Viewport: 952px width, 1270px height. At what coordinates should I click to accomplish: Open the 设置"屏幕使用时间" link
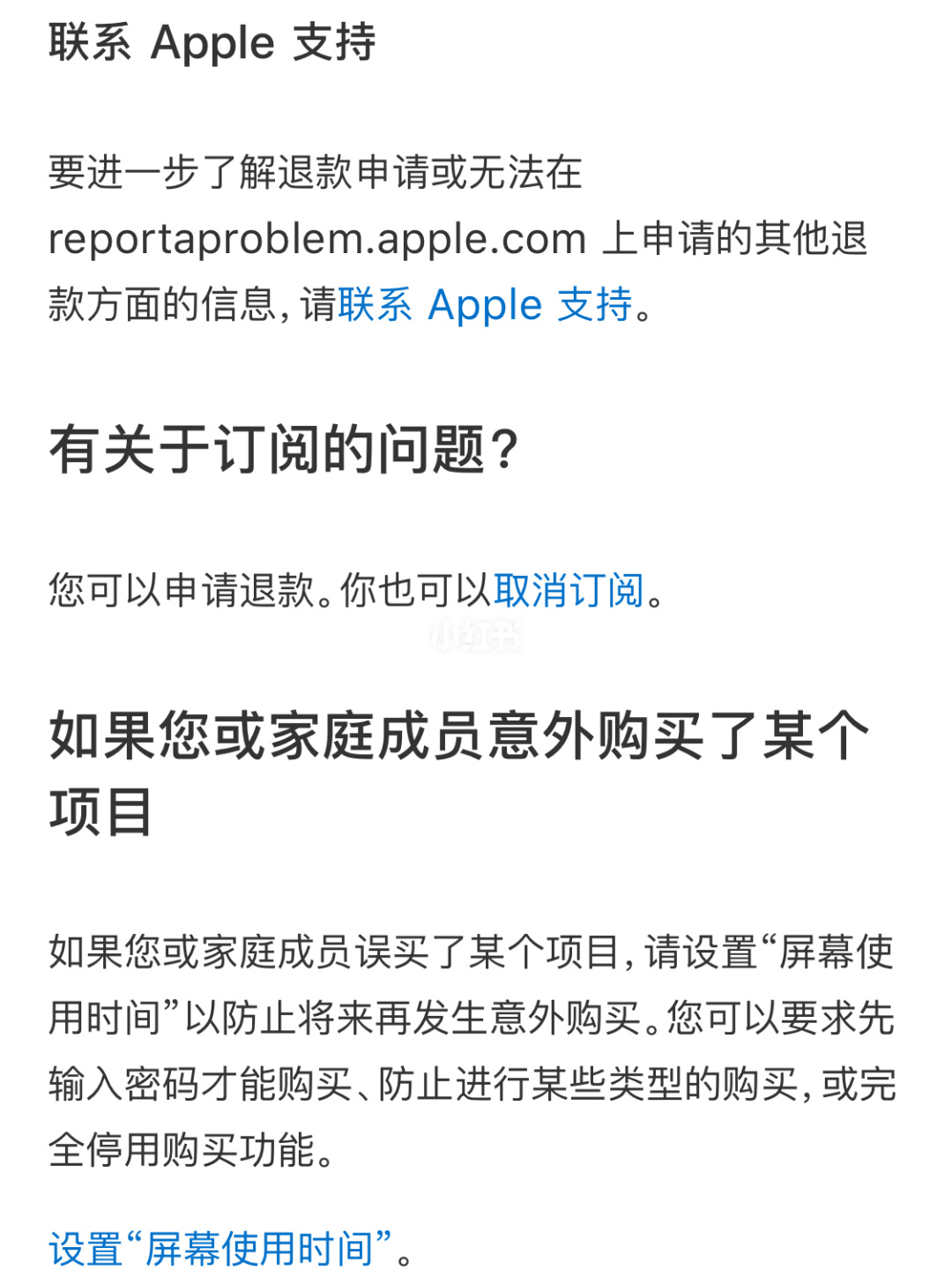coord(220,1249)
